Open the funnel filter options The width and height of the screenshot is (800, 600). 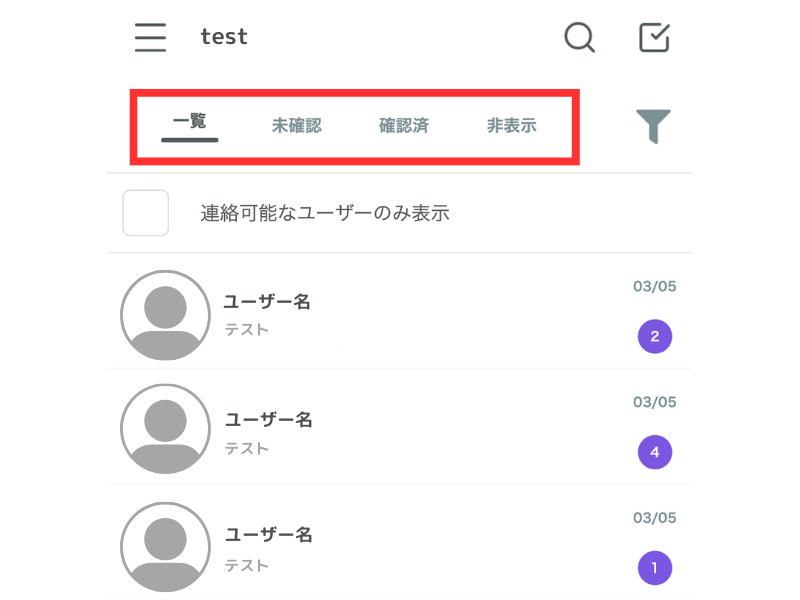tap(653, 126)
